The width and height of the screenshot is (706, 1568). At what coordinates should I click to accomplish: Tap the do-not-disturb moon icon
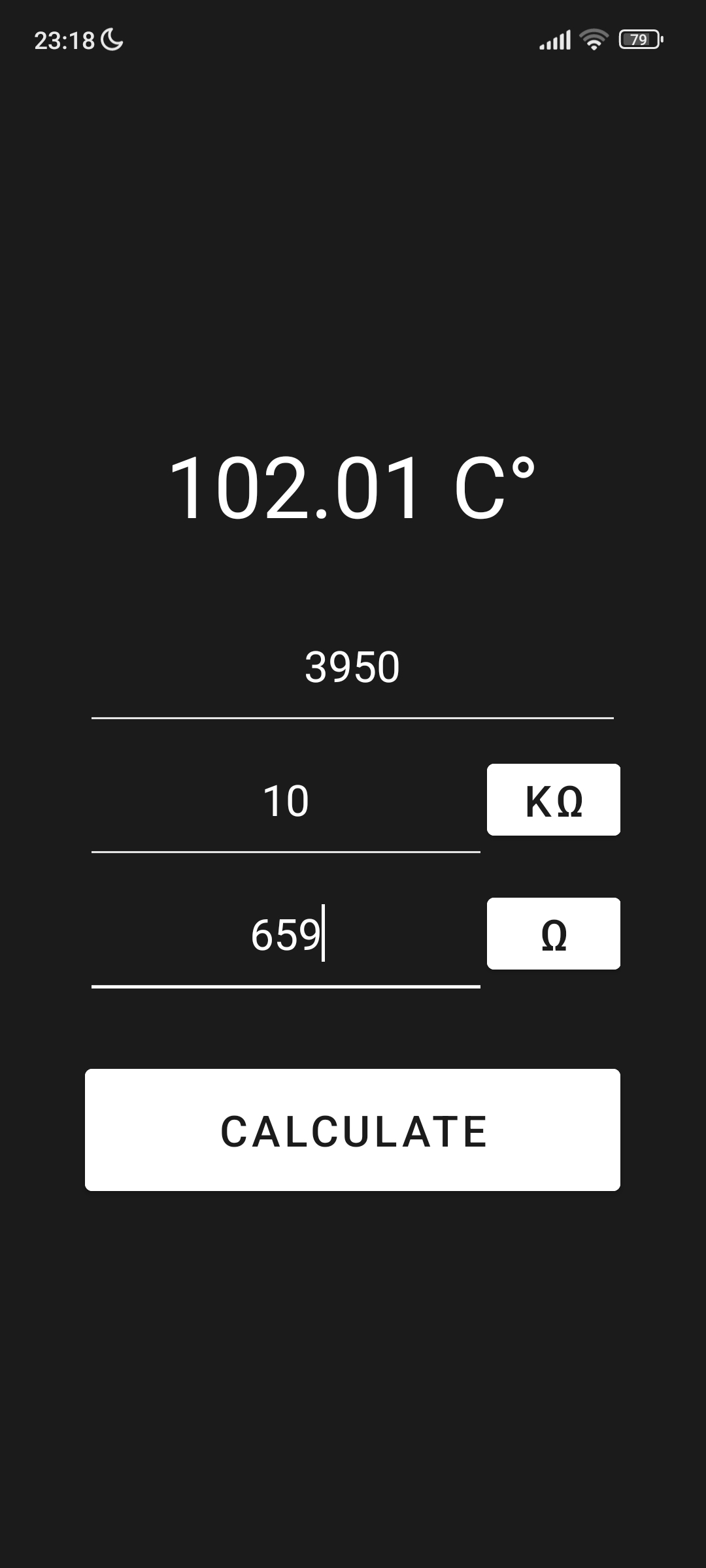111,41
